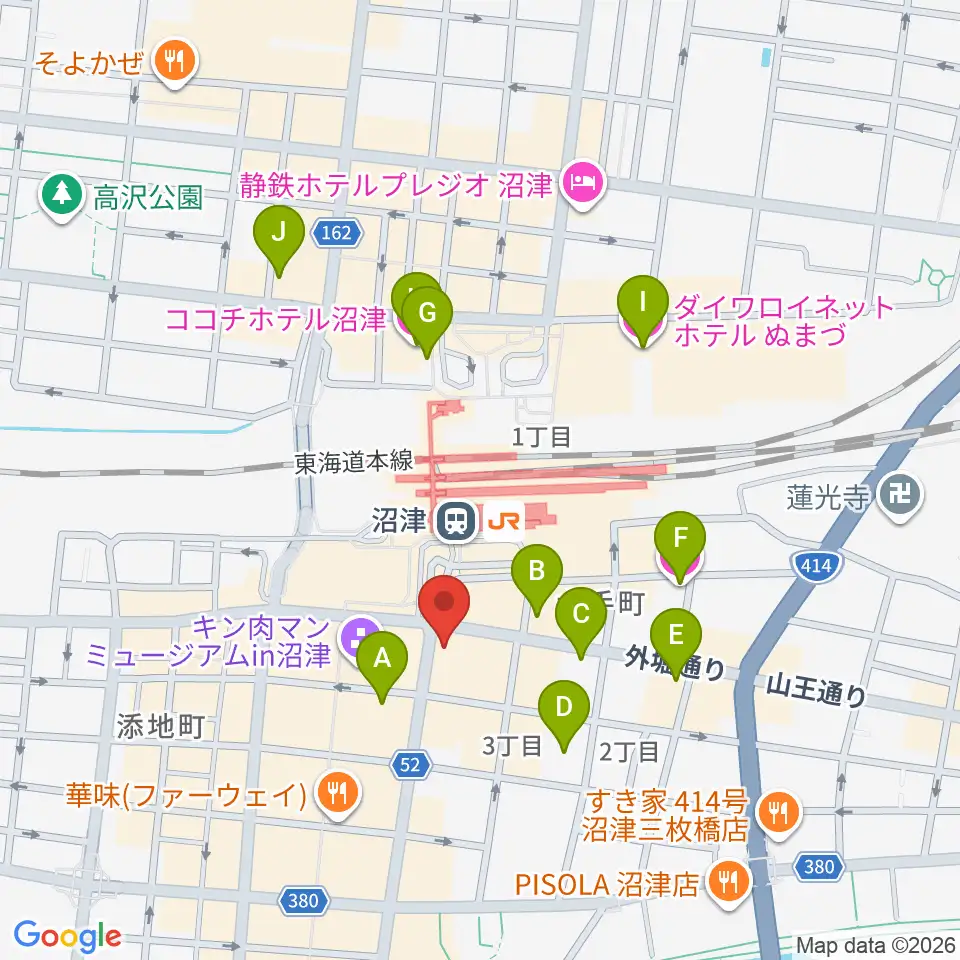Open the そよかぜ restaurant pin
This screenshot has height=960, width=960.
(175, 62)
